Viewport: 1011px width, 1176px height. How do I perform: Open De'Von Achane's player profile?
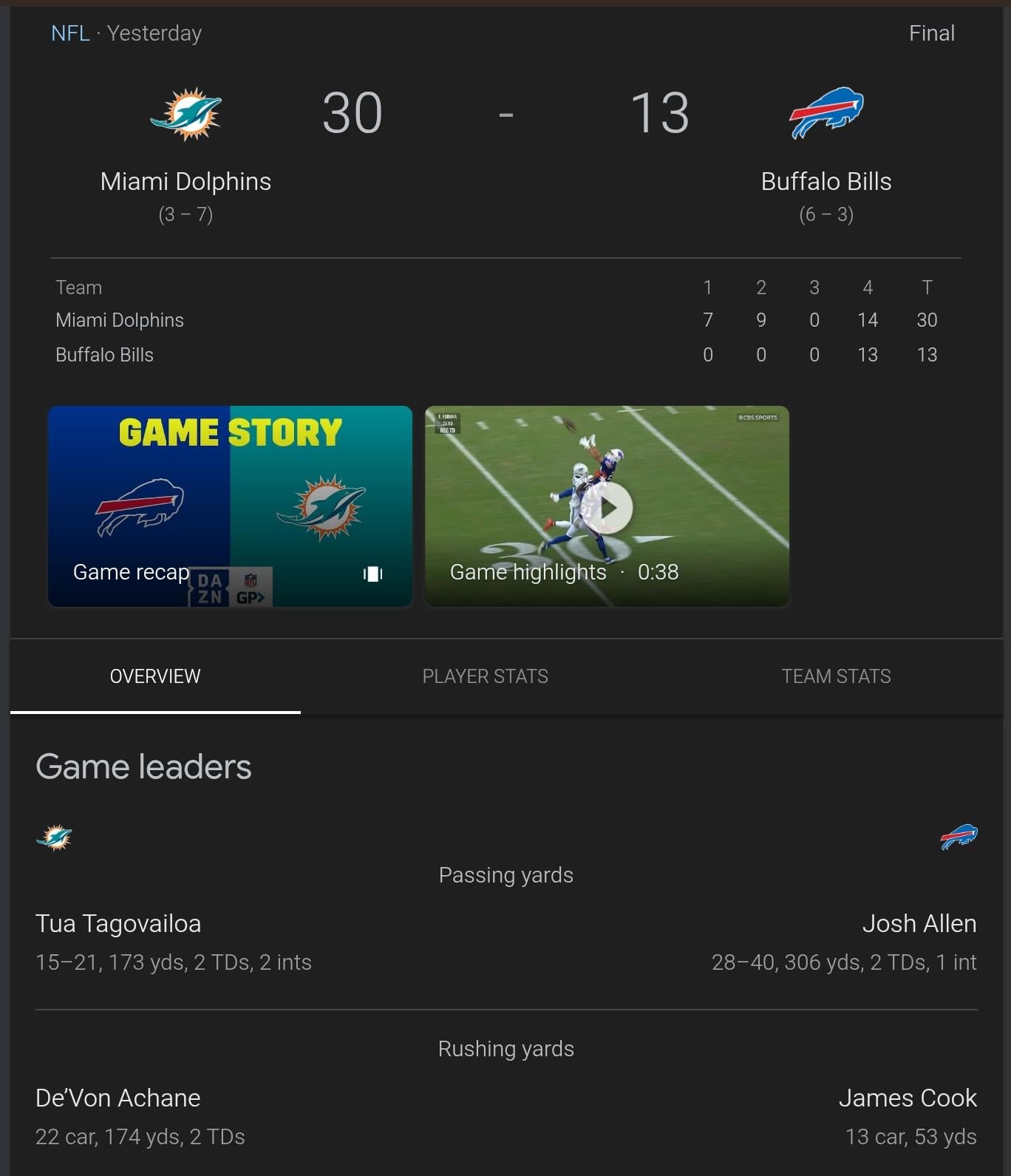click(x=118, y=1098)
